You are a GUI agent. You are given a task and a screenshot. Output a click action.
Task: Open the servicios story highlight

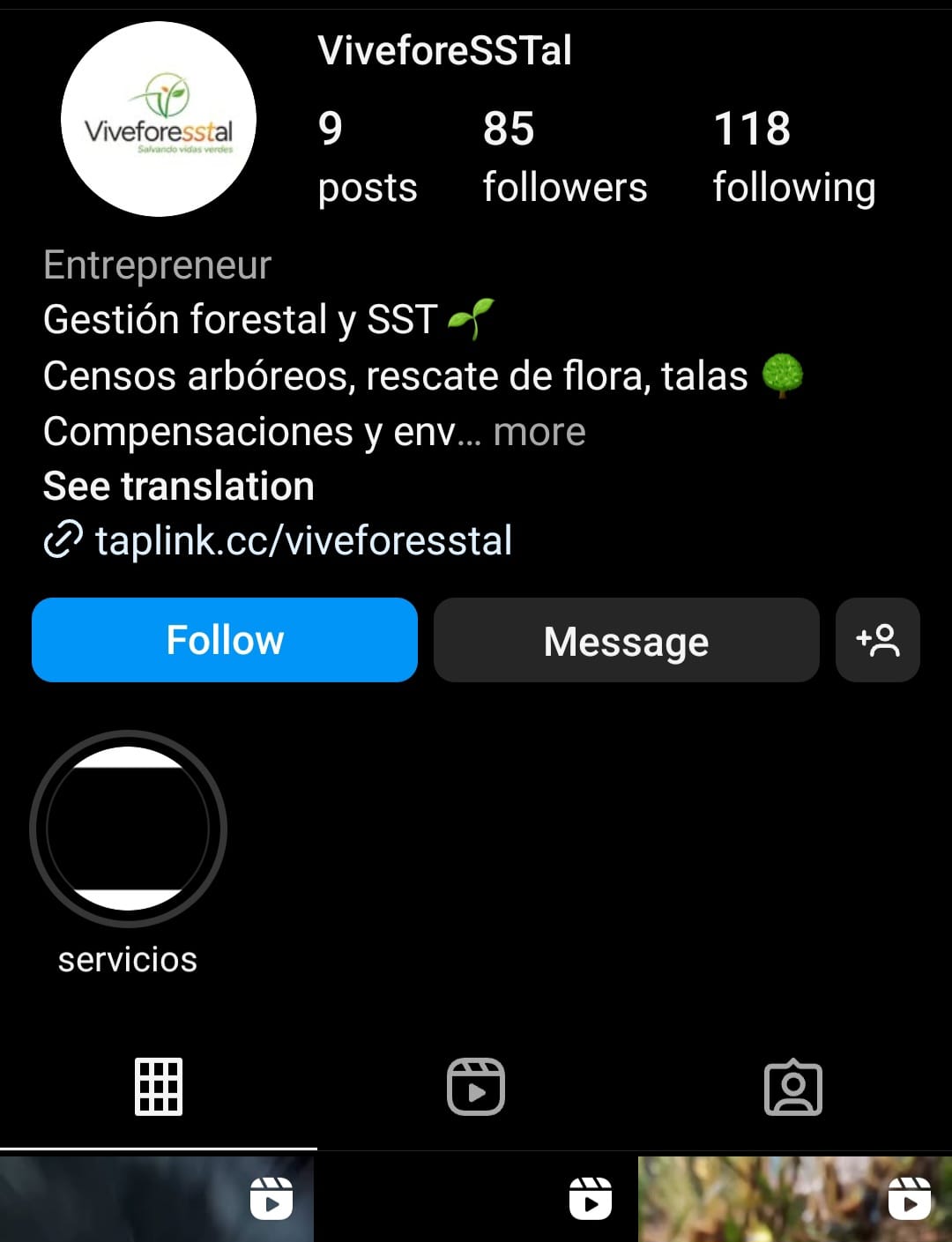[129, 829]
